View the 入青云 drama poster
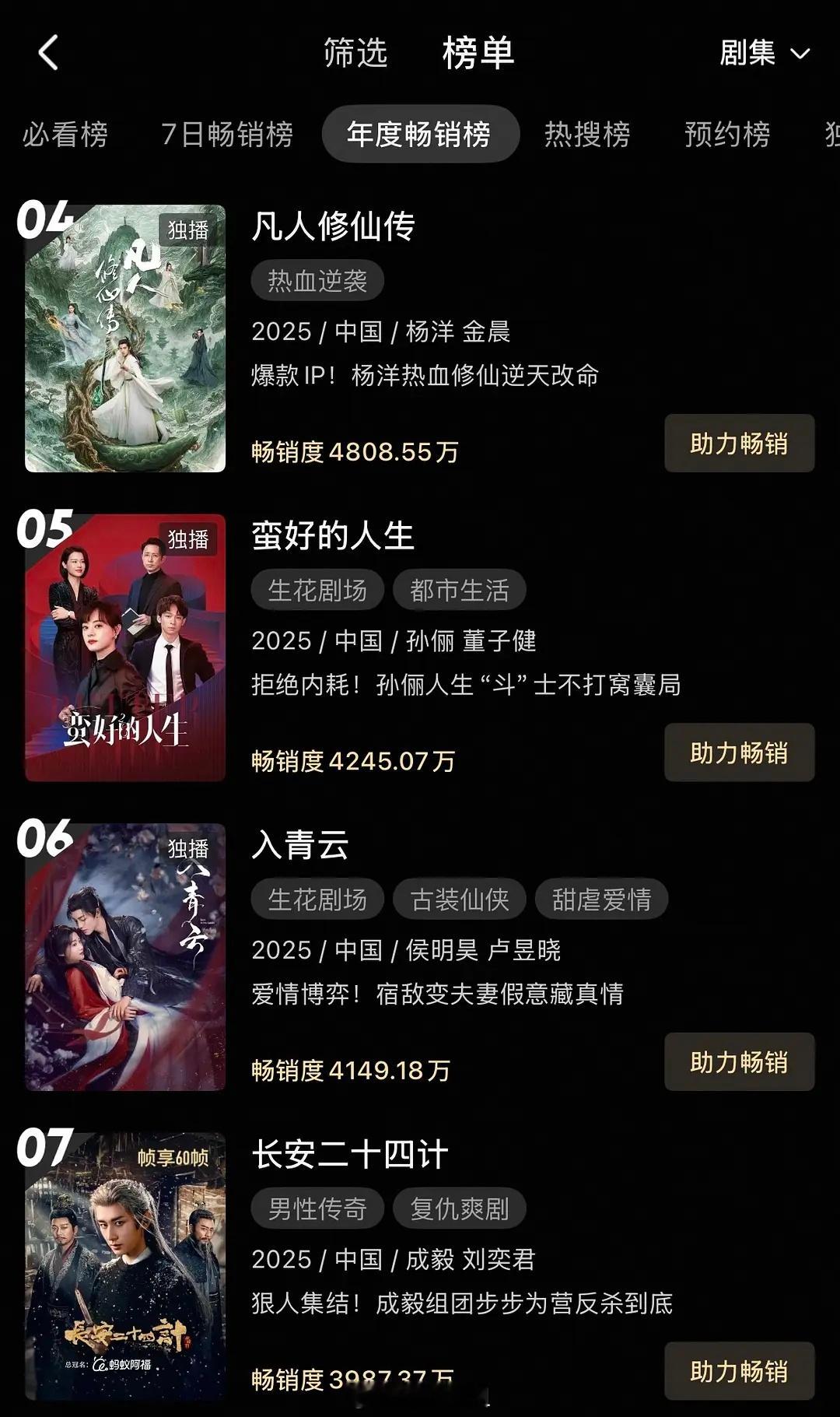Image resolution: width=840 pixels, height=1417 pixels. coord(125,957)
